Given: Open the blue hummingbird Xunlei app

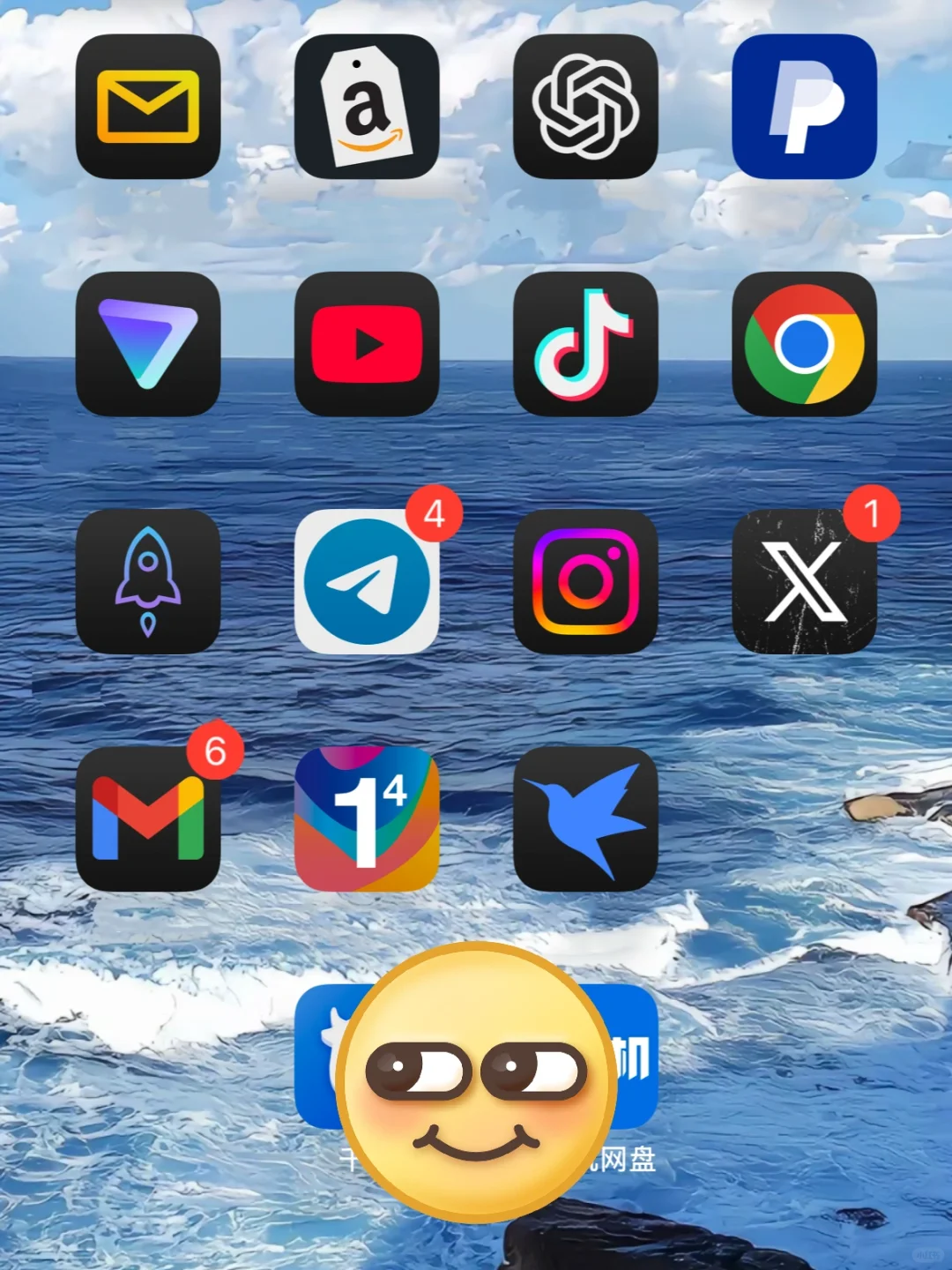Looking at the screenshot, I should coord(585,818).
